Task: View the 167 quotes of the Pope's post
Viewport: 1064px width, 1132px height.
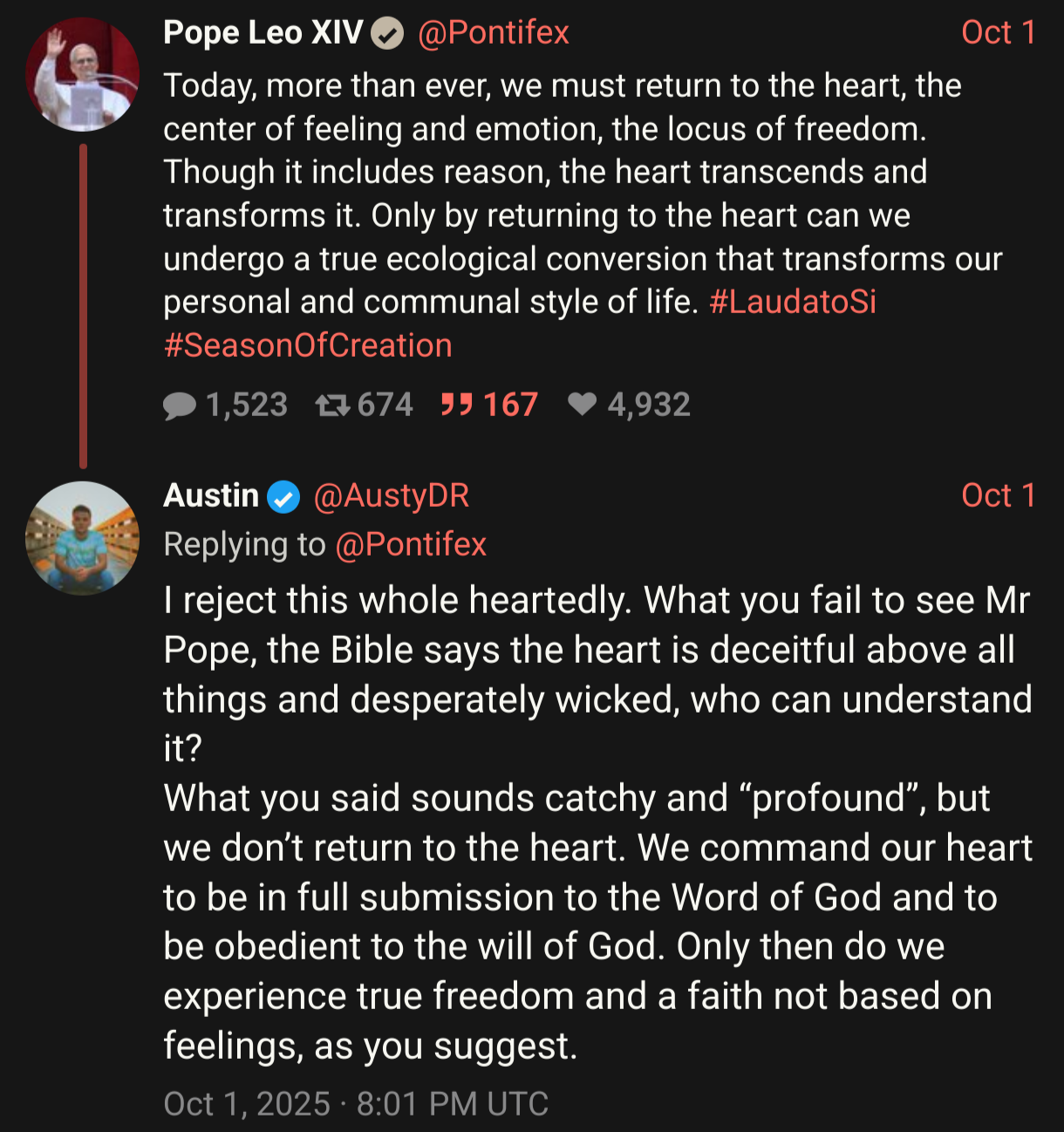Action: (489, 405)
